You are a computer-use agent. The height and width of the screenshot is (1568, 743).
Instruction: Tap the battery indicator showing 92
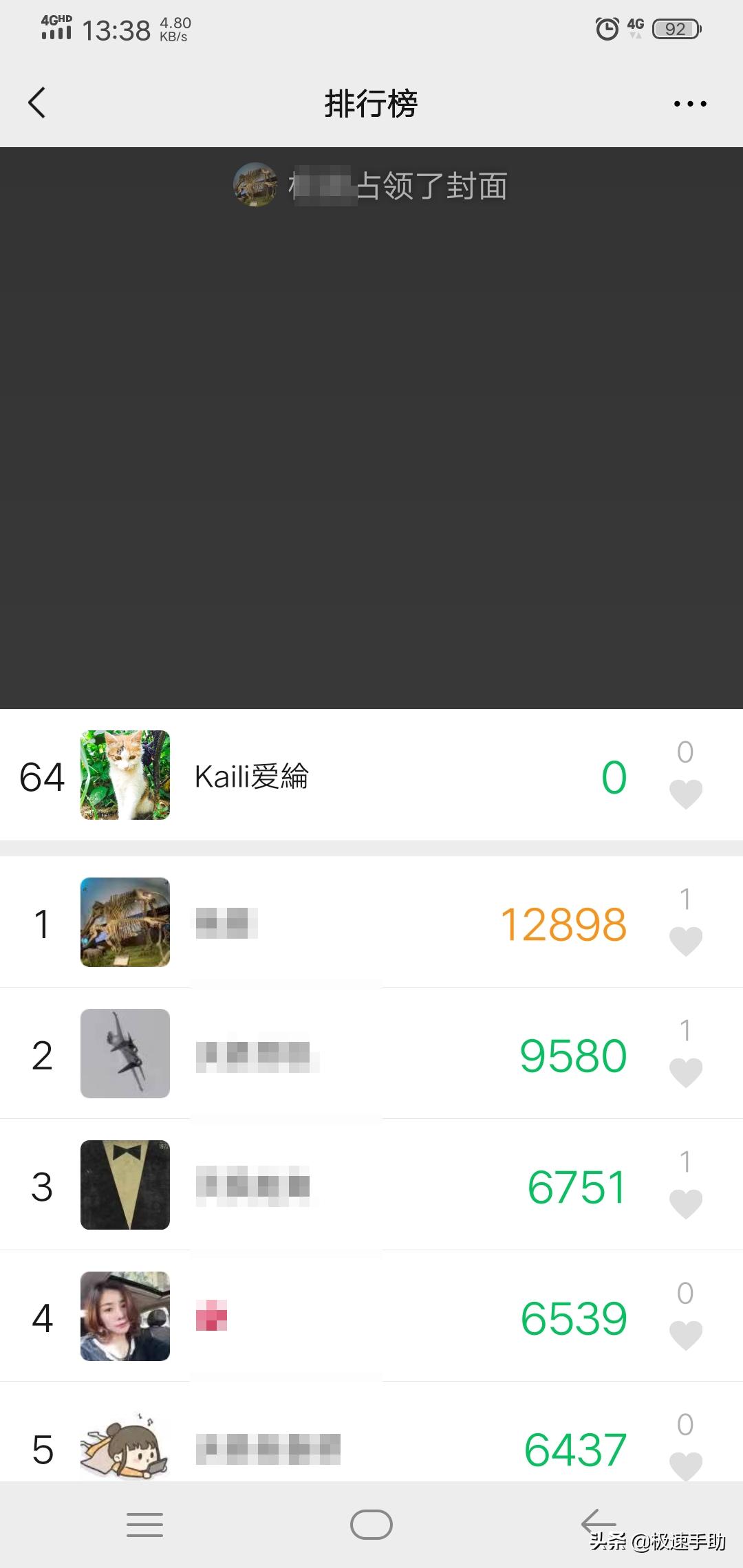pyautogui.click(x=676, y=28)
